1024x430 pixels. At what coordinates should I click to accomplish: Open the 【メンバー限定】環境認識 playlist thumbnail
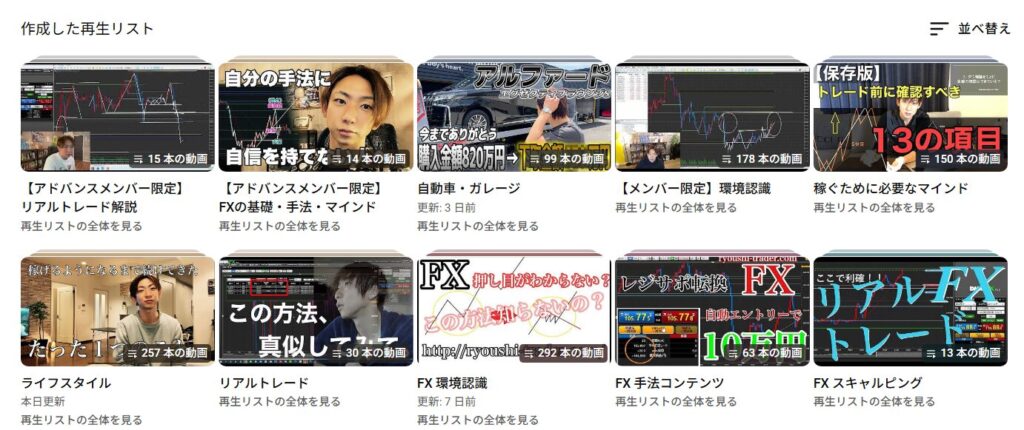coord(711,115)
